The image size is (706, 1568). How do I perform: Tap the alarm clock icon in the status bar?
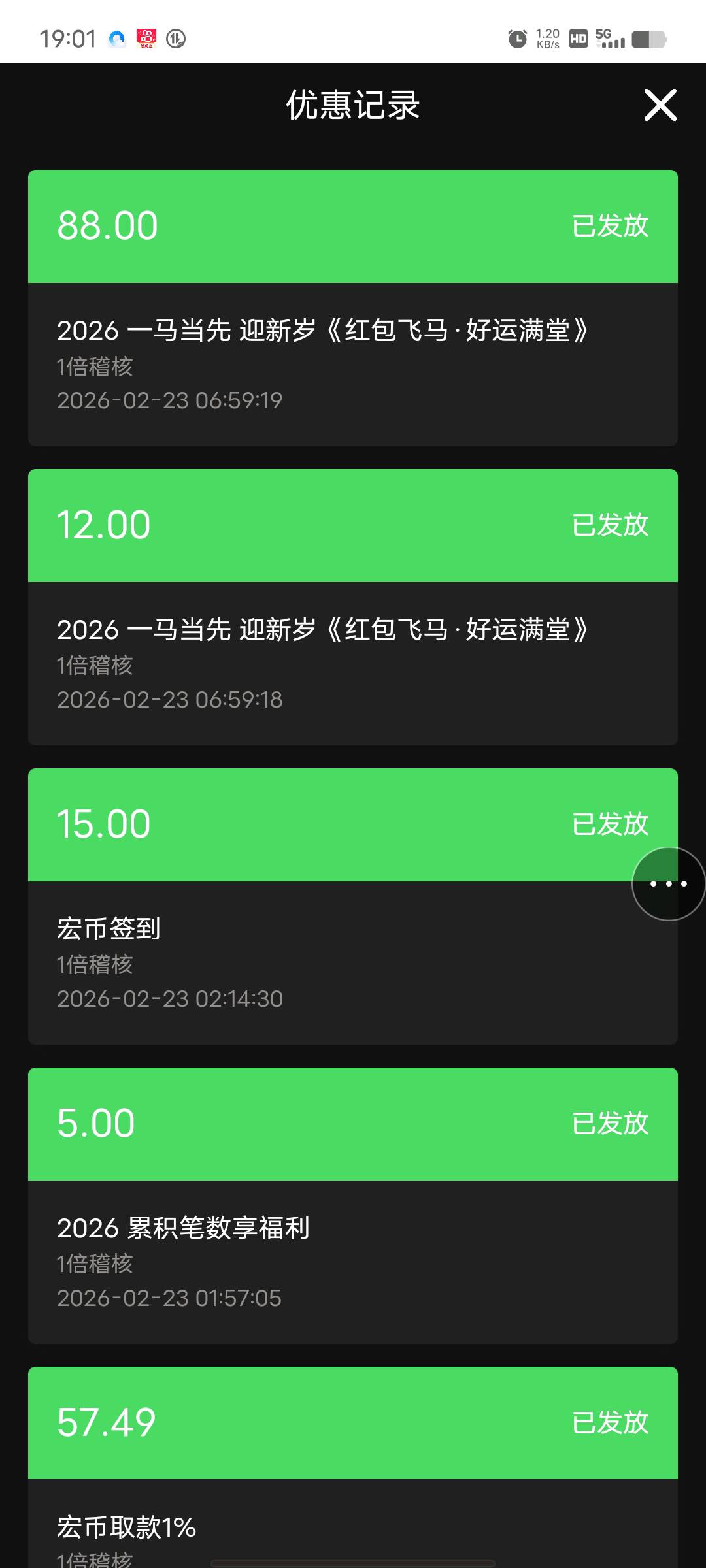click(516, 39)
